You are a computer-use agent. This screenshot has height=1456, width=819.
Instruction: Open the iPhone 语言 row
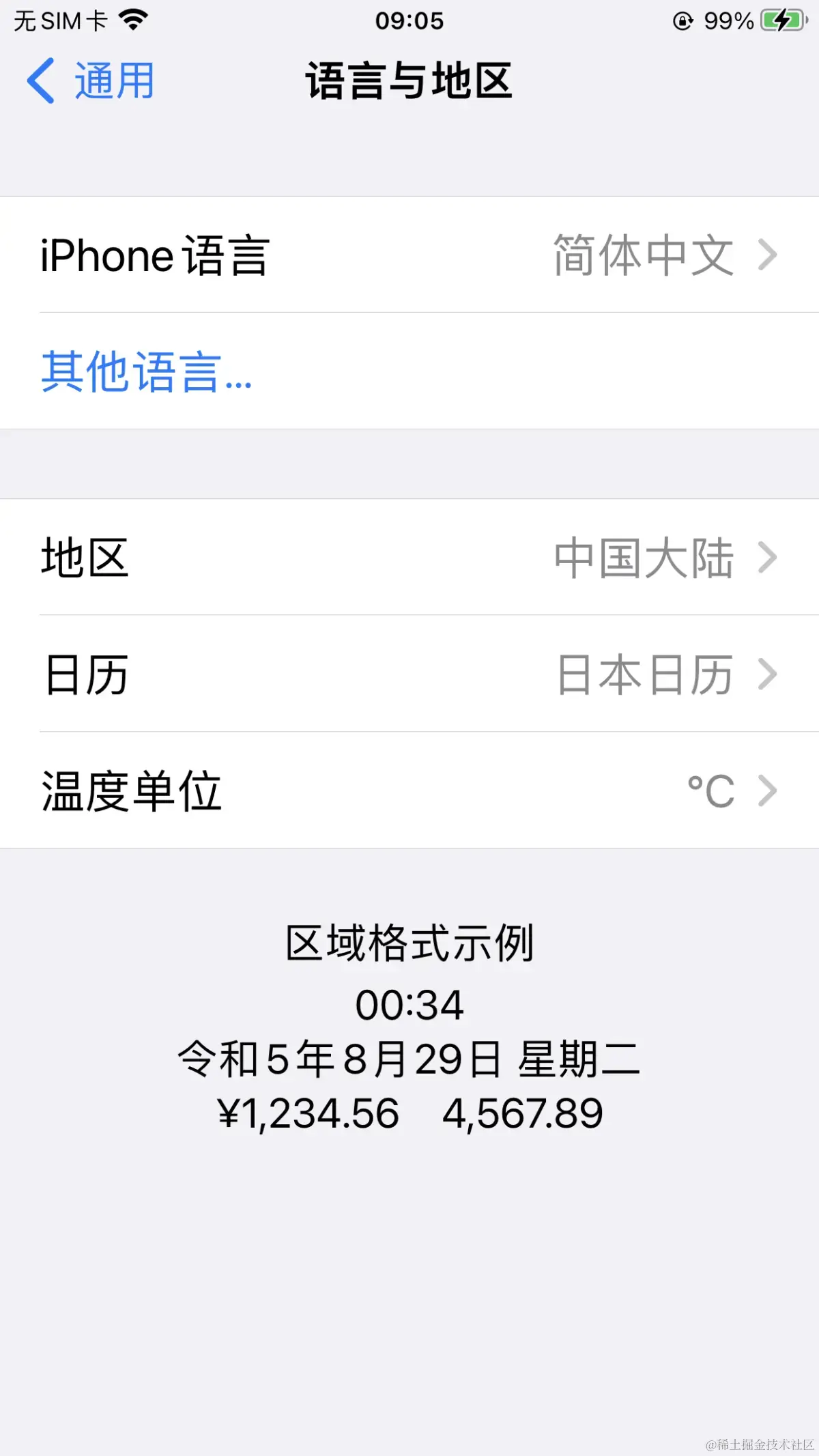click(x=409, y=255)
